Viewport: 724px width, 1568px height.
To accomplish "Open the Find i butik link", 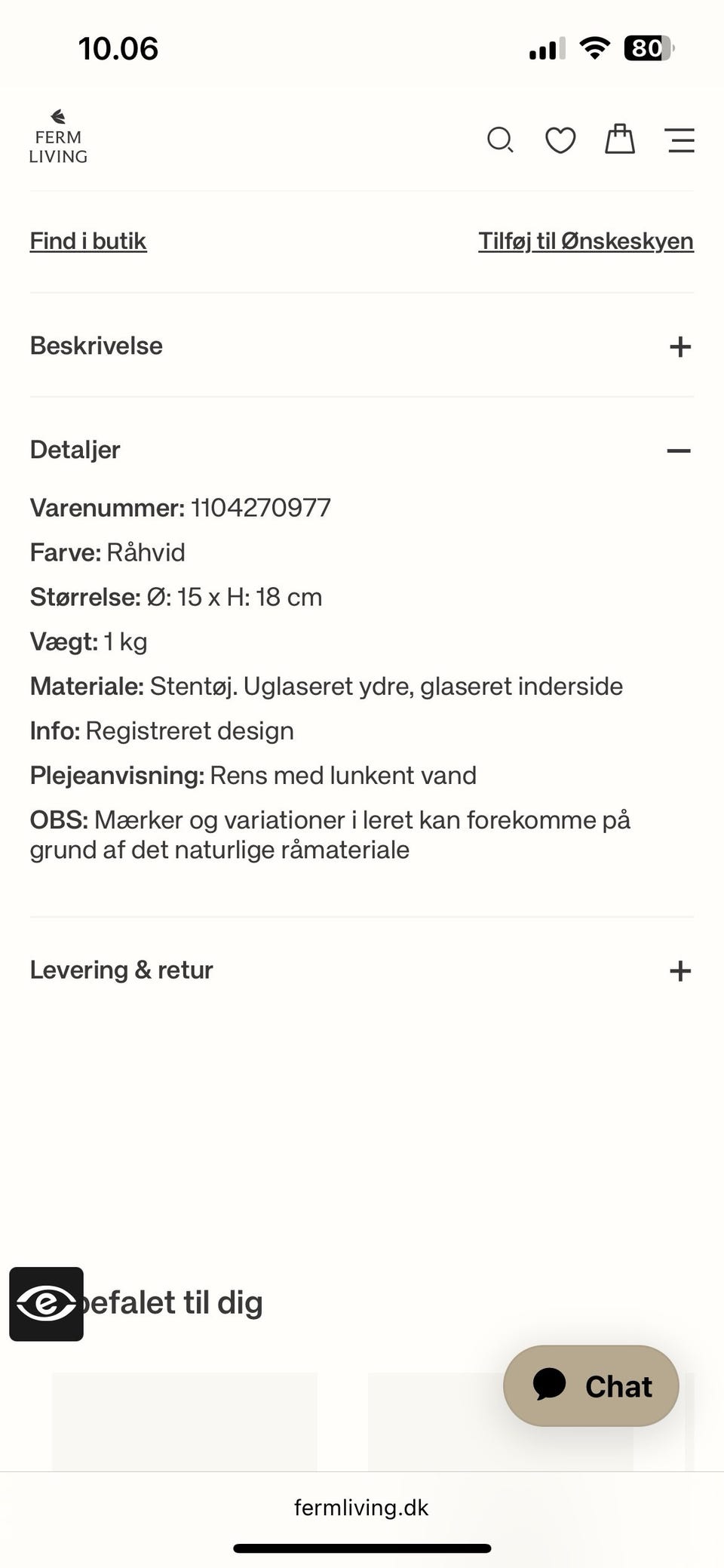I will 87,240.
